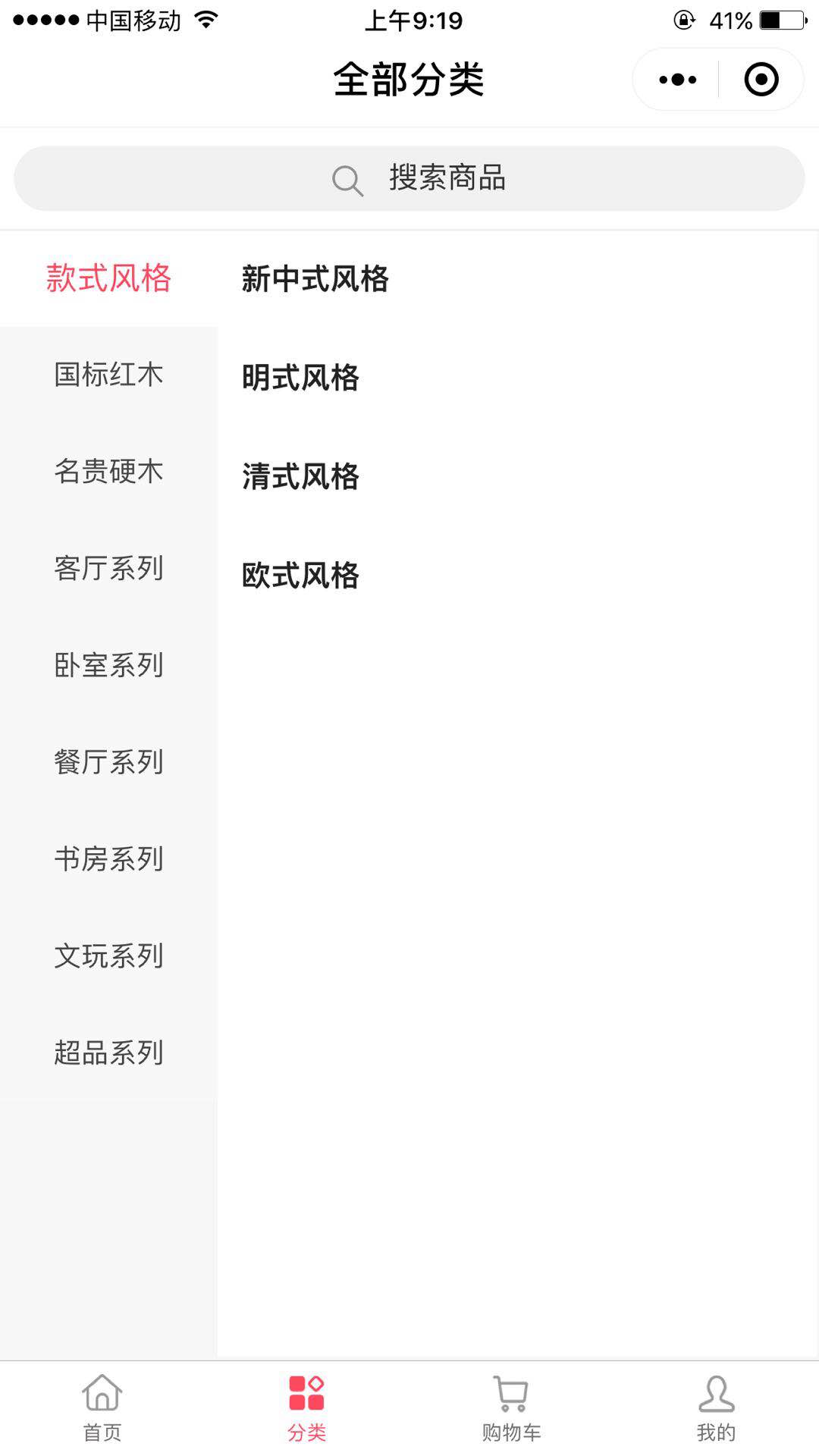819x1456 pixels.
Task: Open the shopping cart 购物车 icon
Action: (510, 1407)
